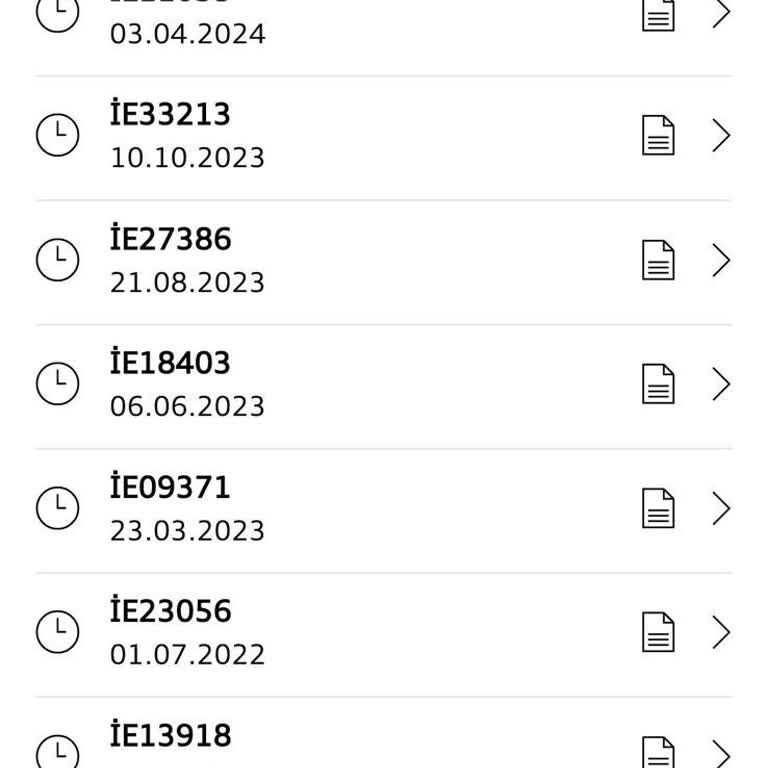Image resolution: width=768 pixels, height=768 pixels.
Task: View the document icon beside İE23056
Action: pyautogui.click(x=658, y=633)
